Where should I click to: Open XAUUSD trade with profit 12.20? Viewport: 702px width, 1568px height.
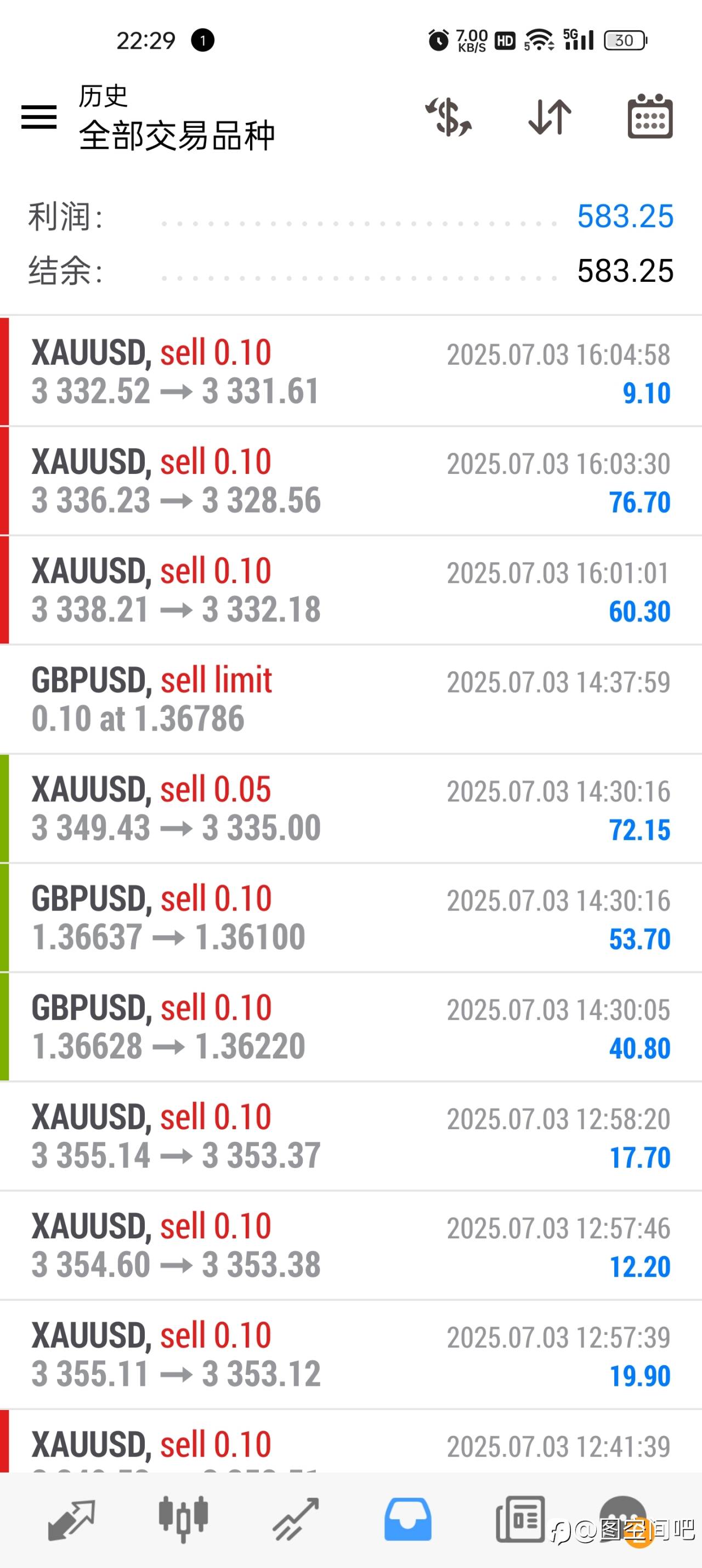coord(350,1246)
